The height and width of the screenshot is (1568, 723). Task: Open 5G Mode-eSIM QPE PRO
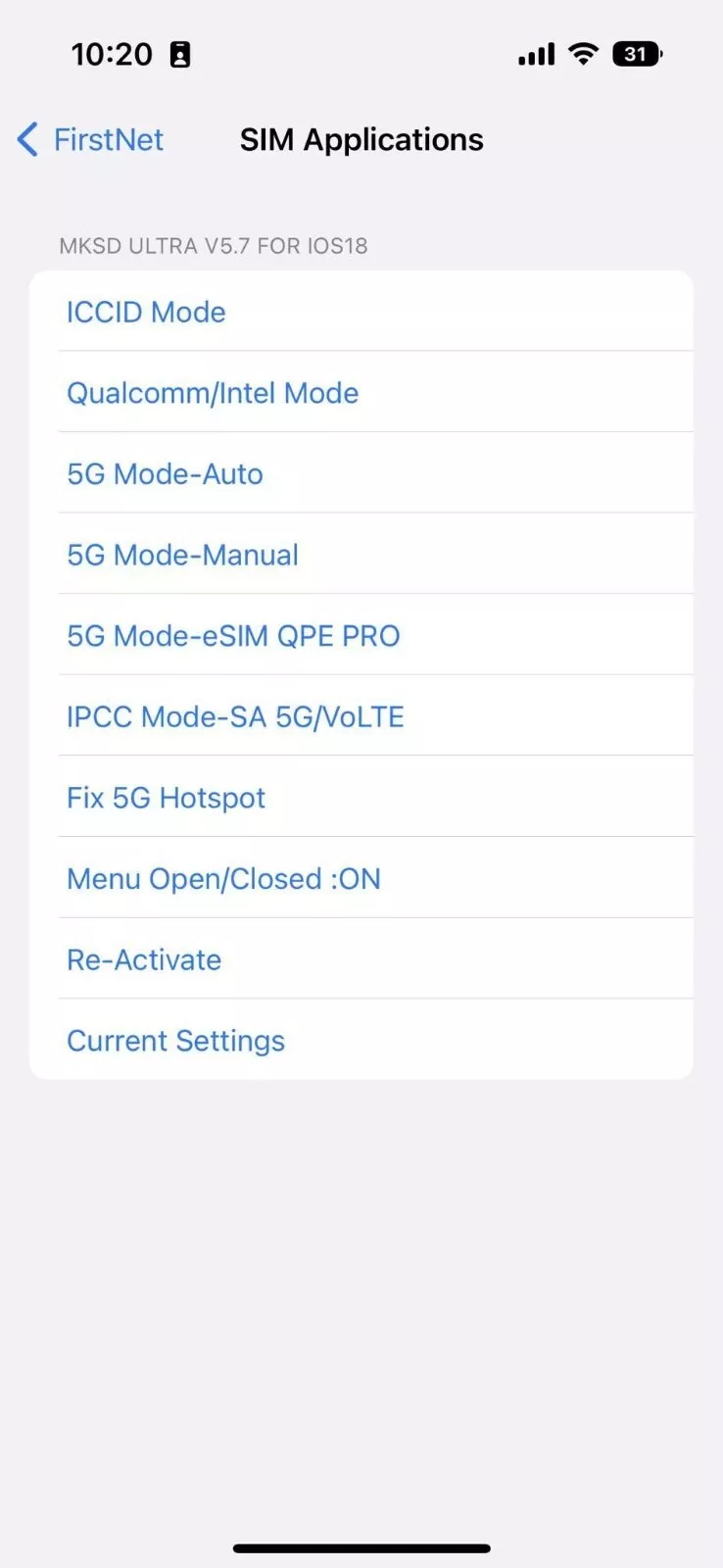click(x=233, y=635)
